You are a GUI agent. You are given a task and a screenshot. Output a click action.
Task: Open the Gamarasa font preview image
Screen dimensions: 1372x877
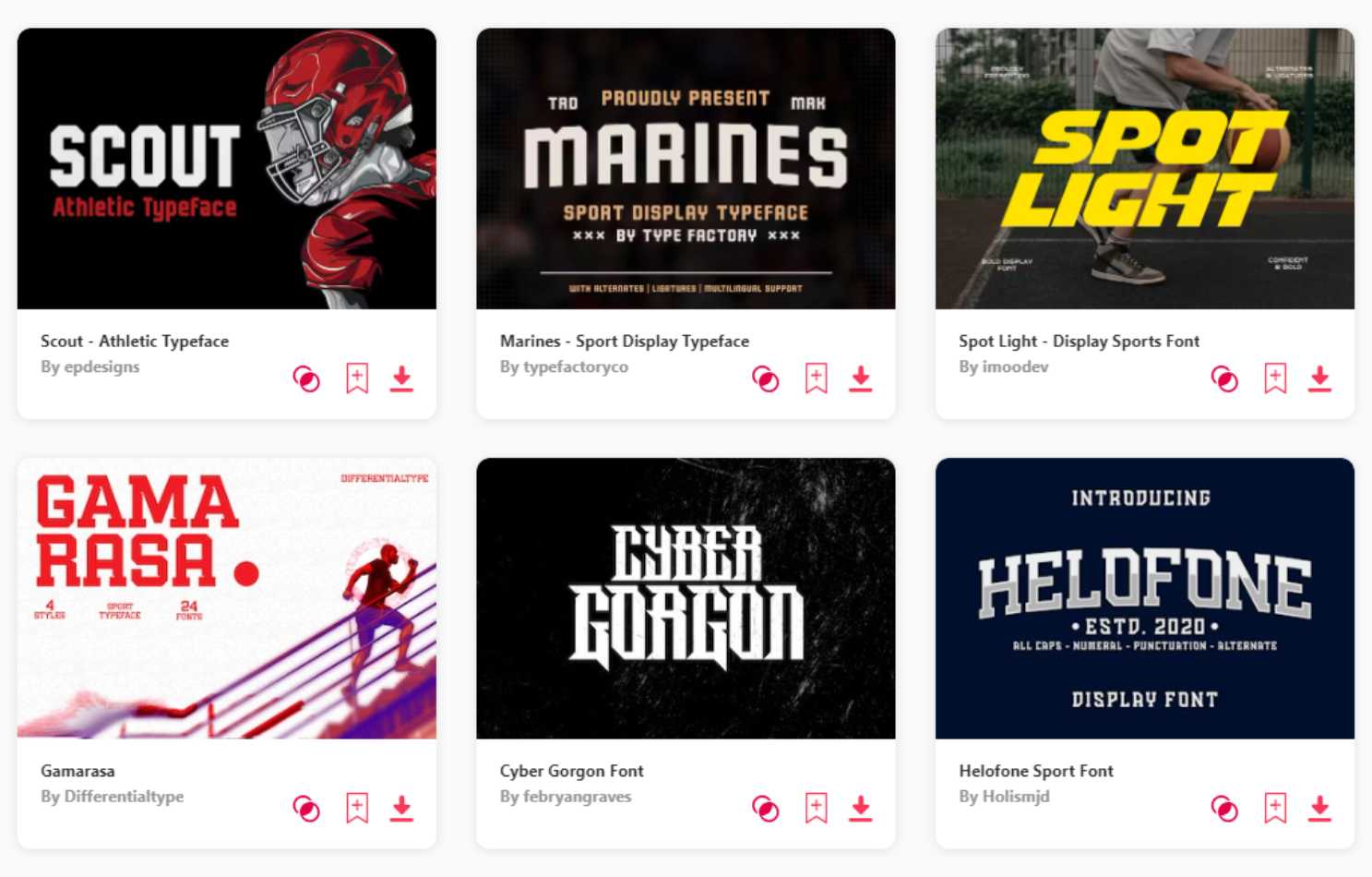[x=226, y=598]
